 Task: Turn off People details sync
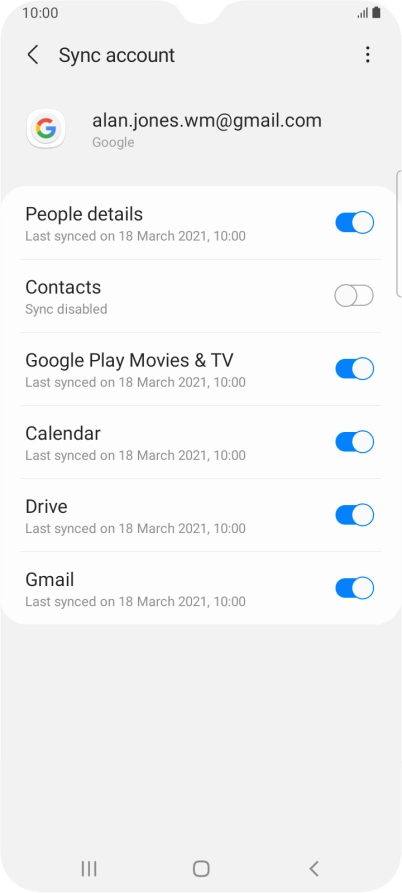pyautogui.click(x=354, y=223)
